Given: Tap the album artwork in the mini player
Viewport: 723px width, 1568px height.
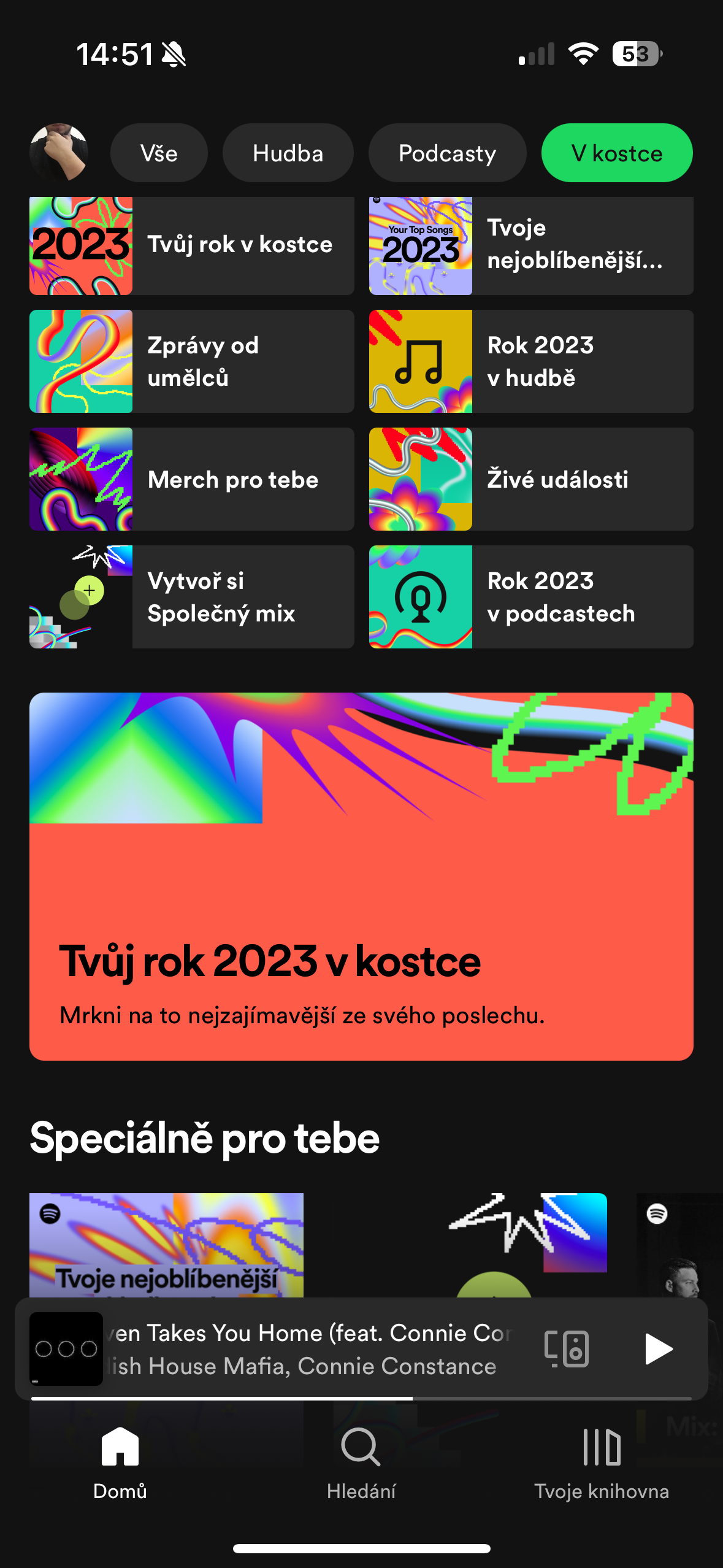Looking at the screenshot, I should click(x=66, y=1348).
